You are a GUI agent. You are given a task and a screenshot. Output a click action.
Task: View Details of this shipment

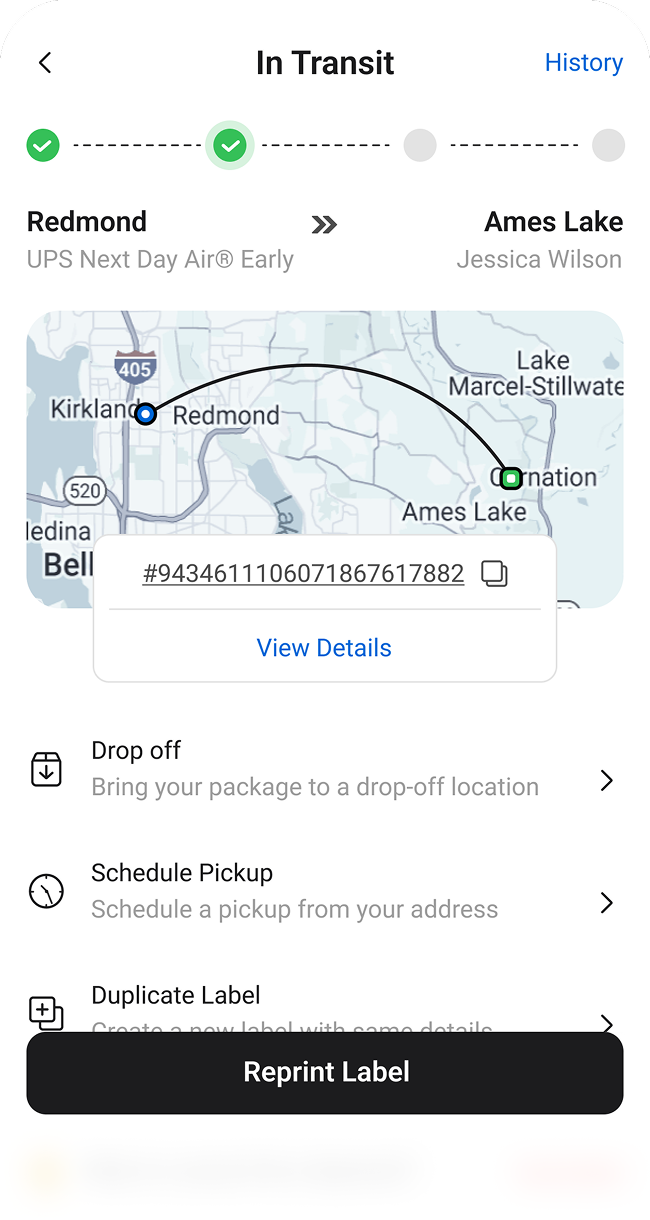324,648
